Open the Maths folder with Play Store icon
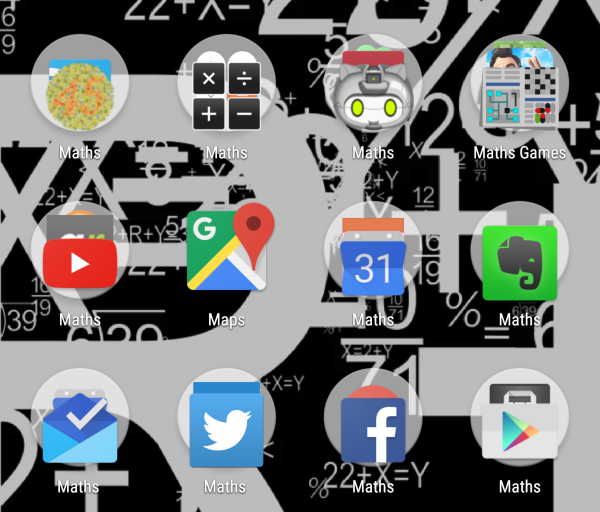 [x=519, y=424]
